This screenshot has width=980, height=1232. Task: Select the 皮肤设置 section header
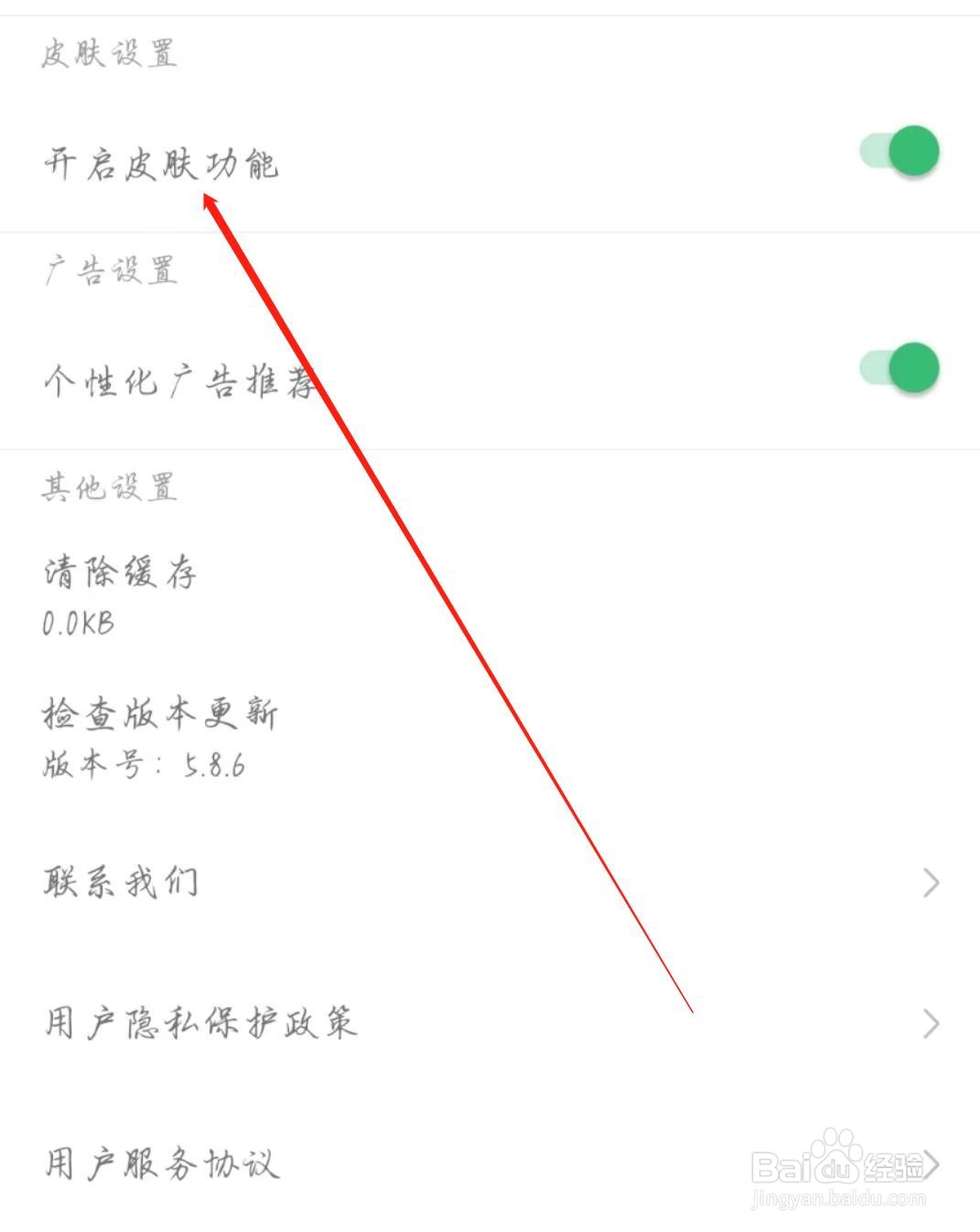[112, 53]
